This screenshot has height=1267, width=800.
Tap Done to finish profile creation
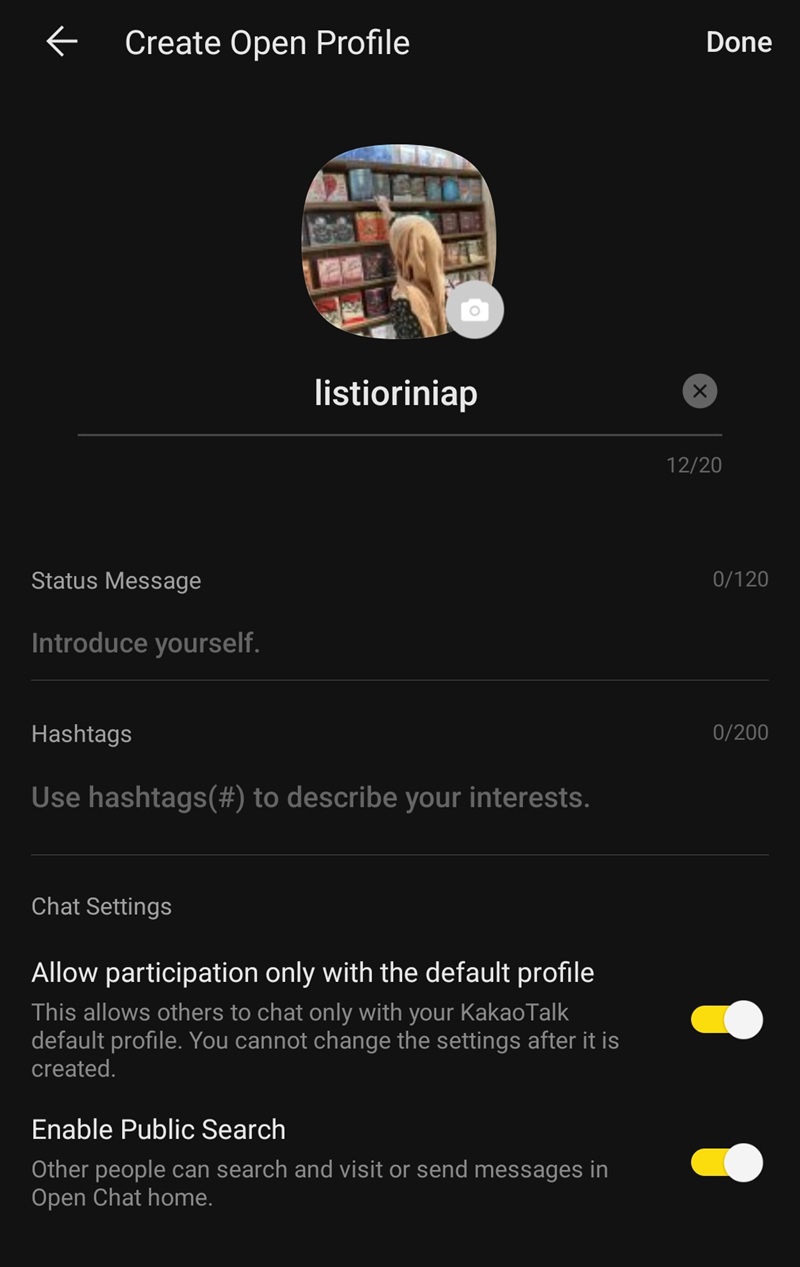738,42
